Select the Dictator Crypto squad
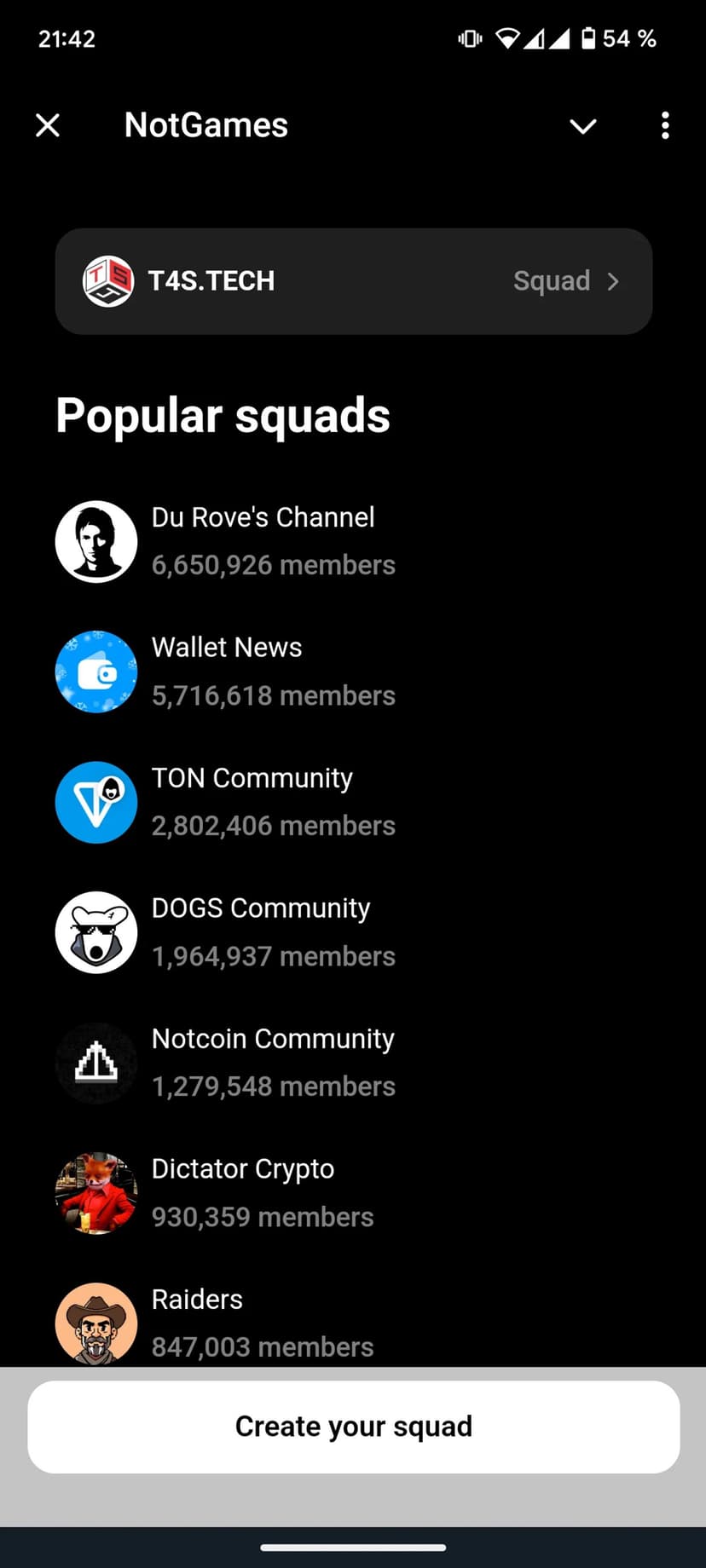This screenshot has width=706, height=1568. (x=243, y=1193)
